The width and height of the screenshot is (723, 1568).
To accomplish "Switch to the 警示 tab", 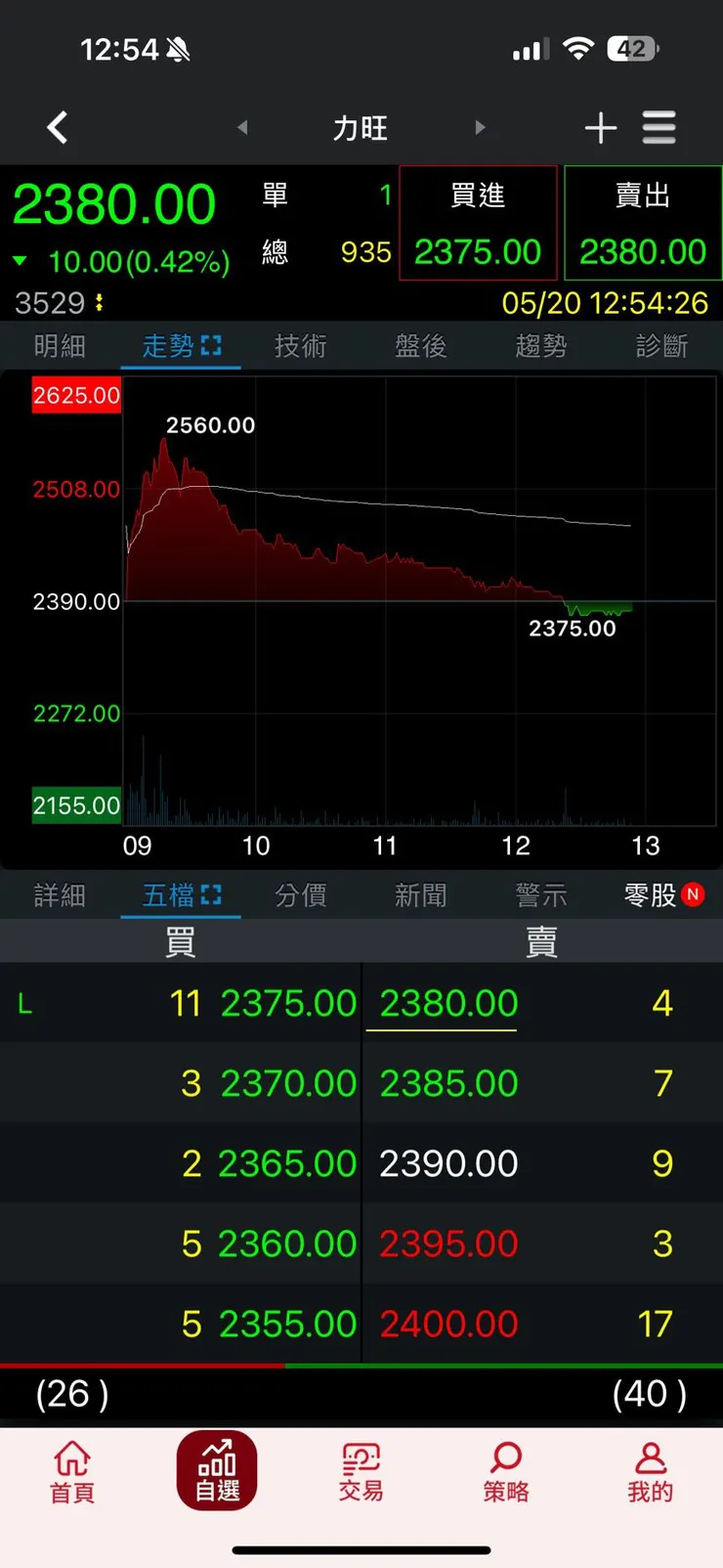I will [x=541, y=895].
